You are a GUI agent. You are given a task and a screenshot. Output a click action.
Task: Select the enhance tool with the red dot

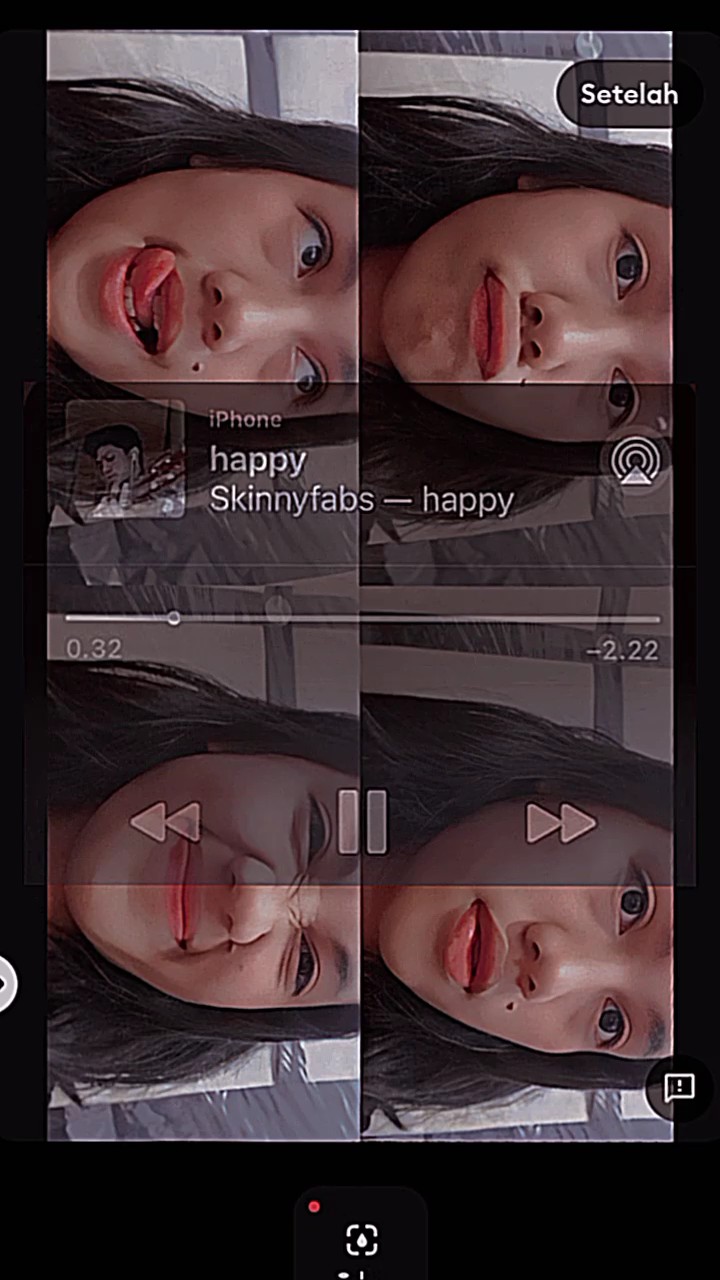(361, 1237)
